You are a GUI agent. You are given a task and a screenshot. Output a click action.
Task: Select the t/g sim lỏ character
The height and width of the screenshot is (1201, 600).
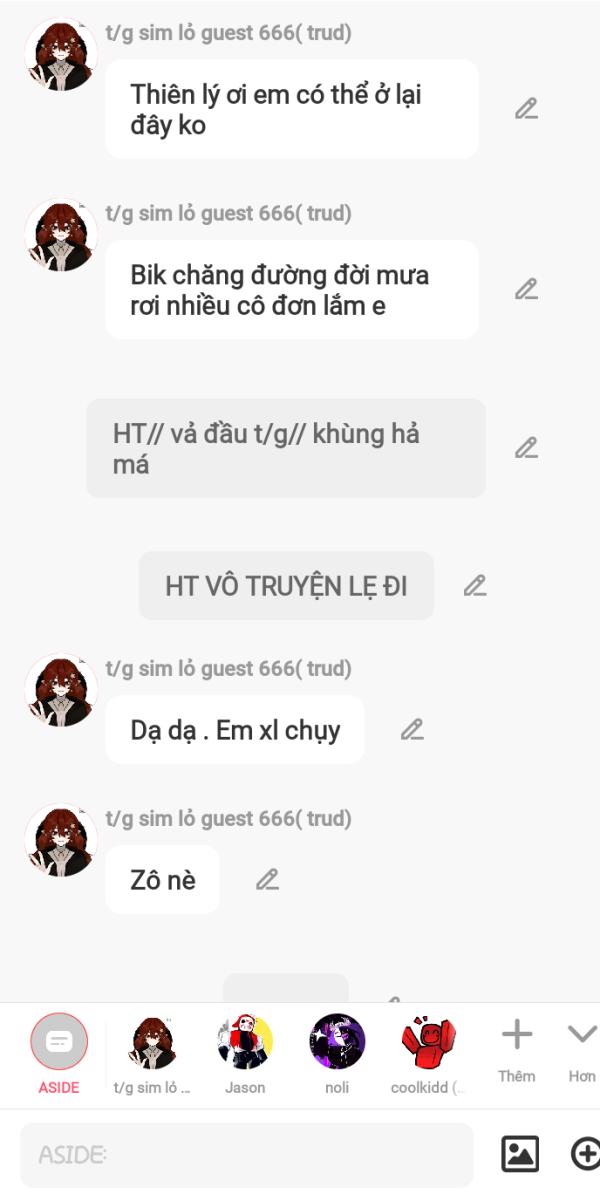pos(153,1054)
